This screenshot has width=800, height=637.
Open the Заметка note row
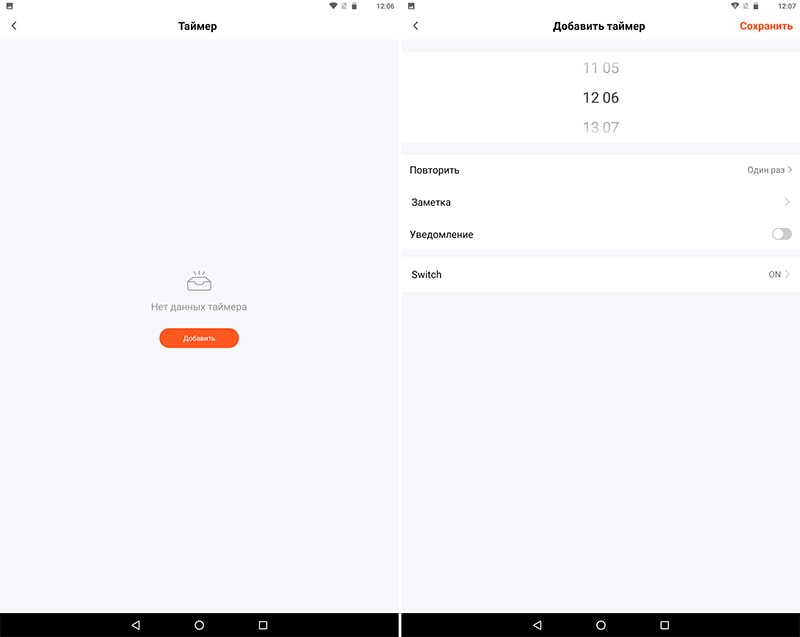600,202
